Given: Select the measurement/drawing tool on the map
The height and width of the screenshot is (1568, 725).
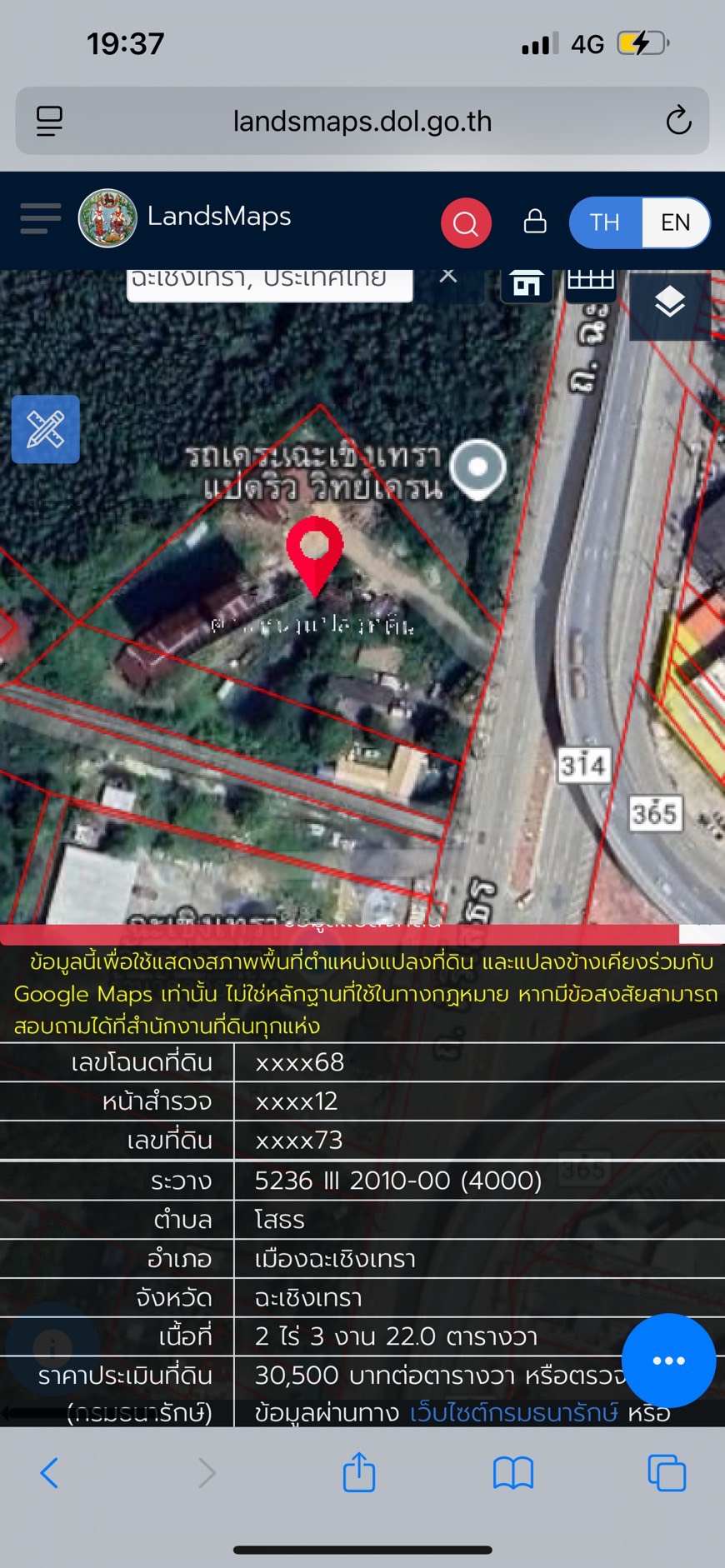Looking at the screenshot, I should pyautogui.click(x=45, y=430).
